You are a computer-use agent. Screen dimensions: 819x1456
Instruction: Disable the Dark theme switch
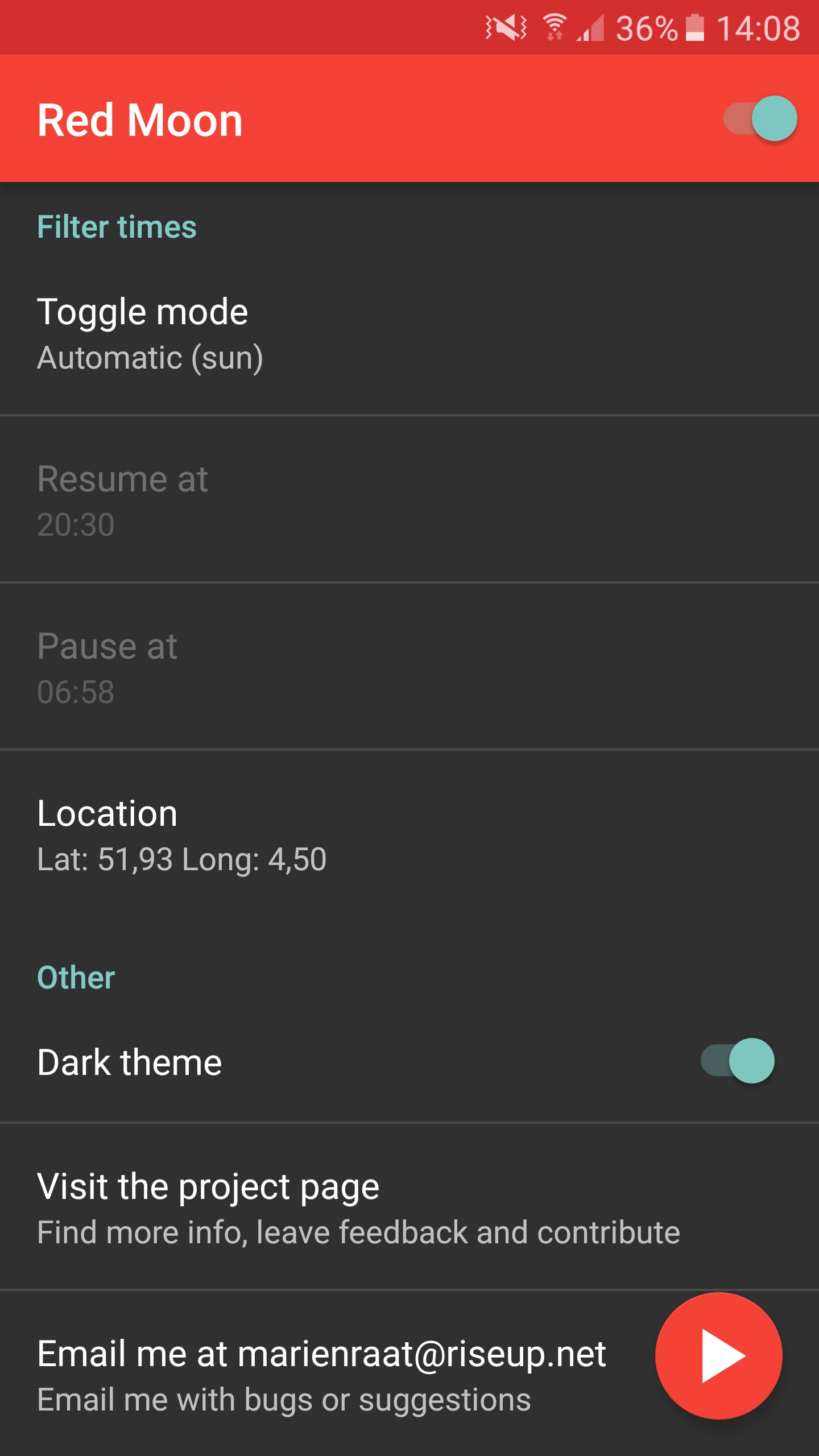tap(737, 1061)
